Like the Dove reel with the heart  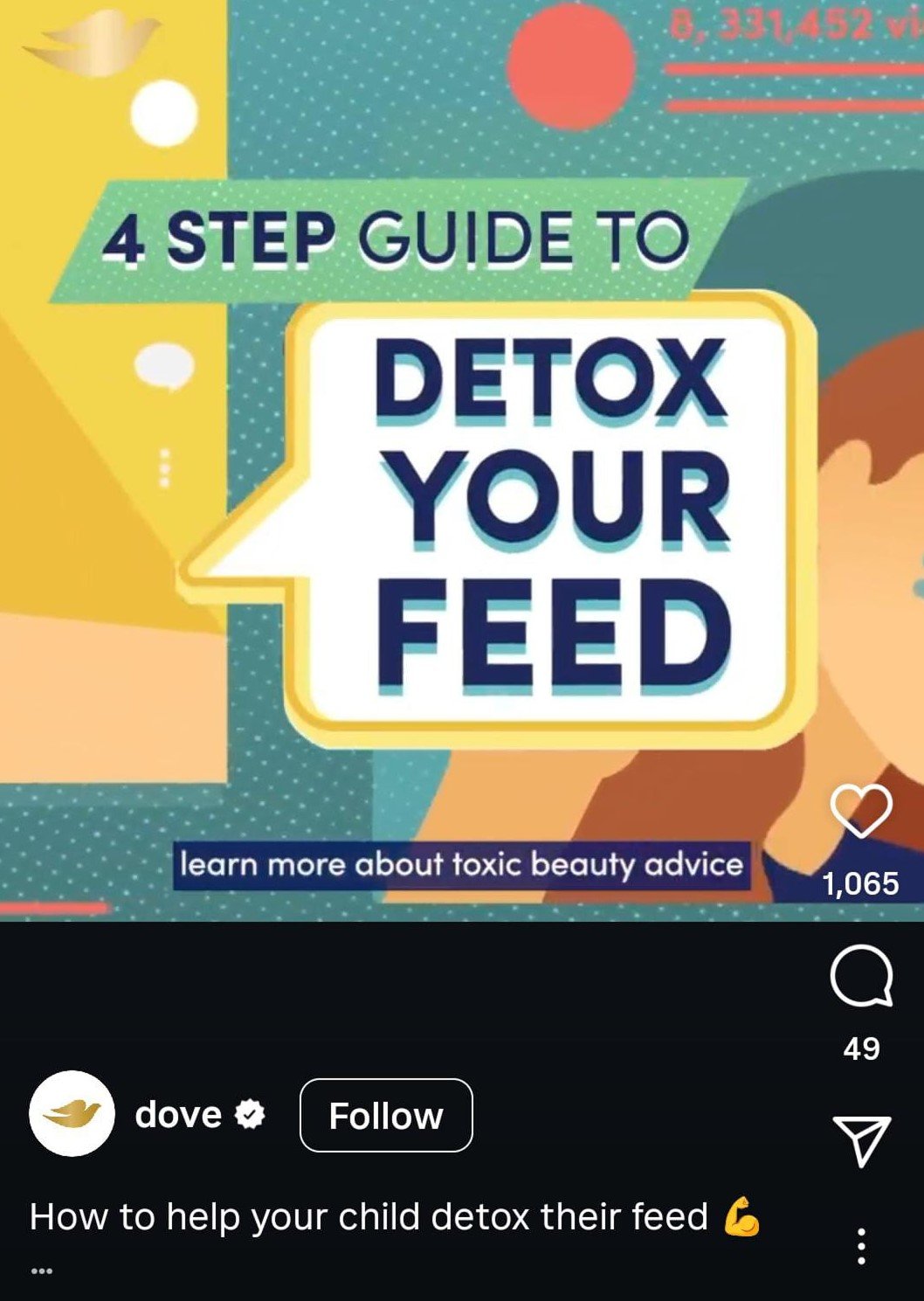860,811
